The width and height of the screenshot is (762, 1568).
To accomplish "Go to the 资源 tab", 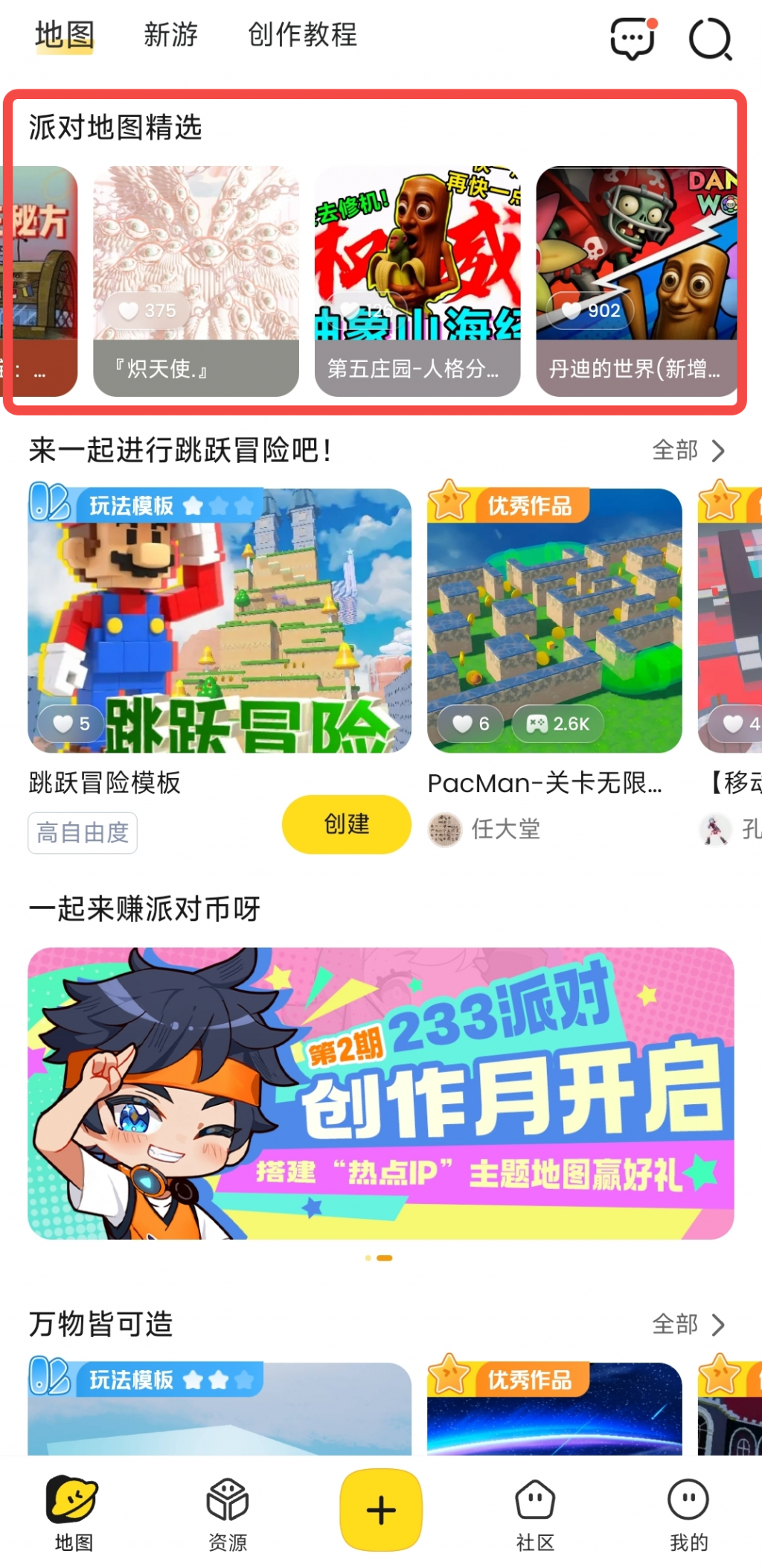I will click(227, 1513).
